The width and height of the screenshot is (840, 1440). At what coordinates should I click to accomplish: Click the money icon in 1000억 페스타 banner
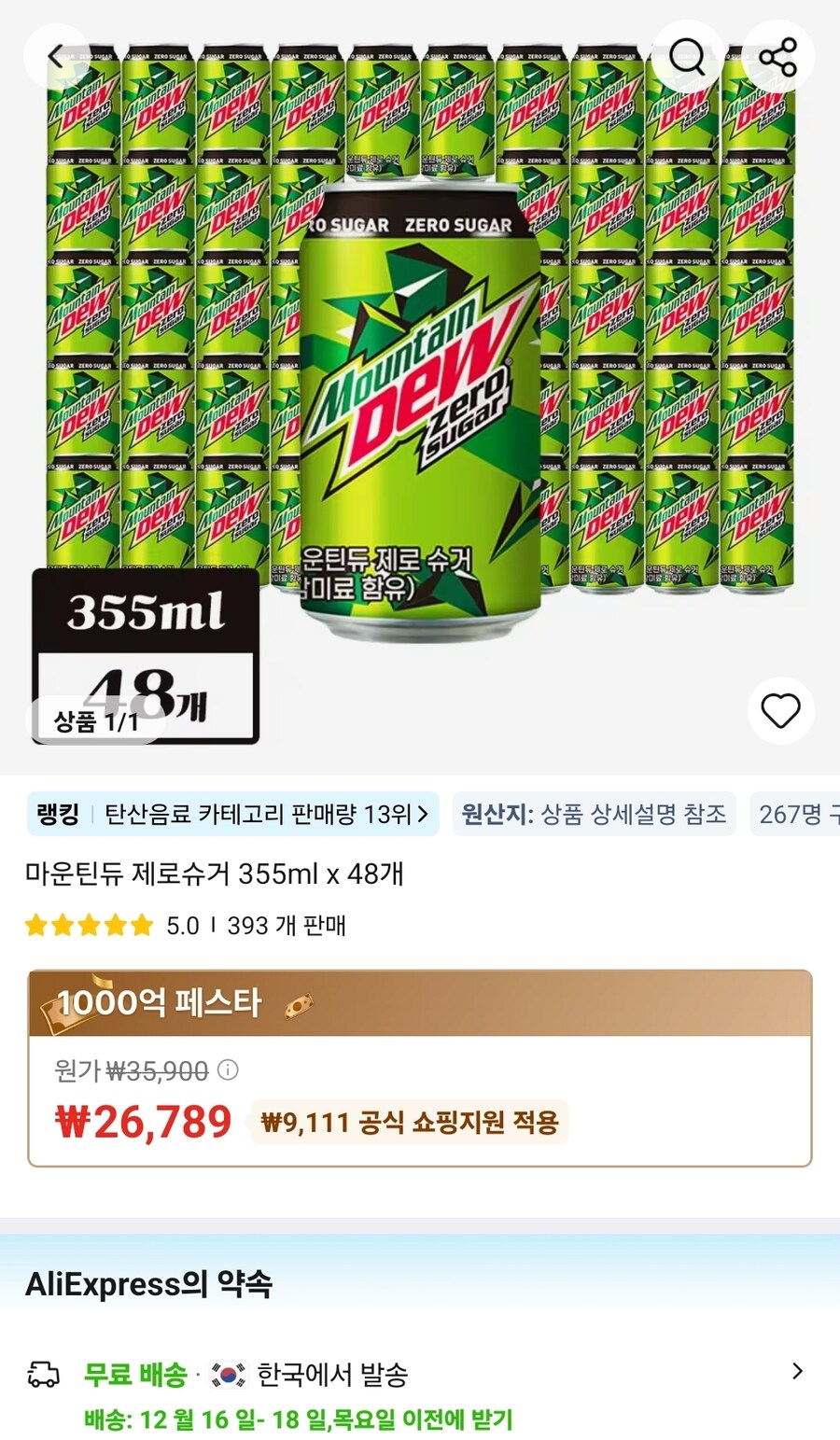click(x=301, y=1006)
